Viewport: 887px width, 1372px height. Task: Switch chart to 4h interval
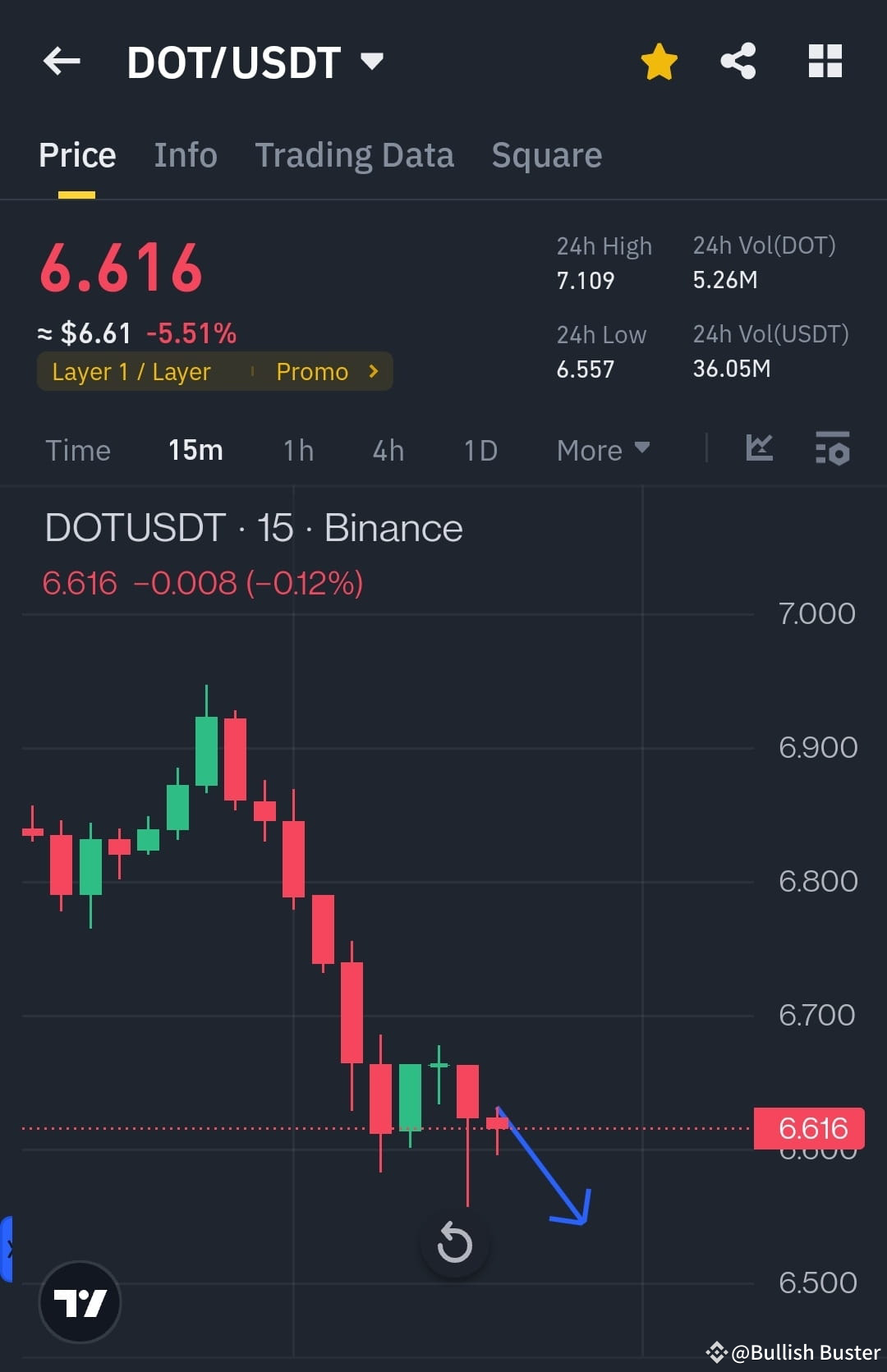387,450
